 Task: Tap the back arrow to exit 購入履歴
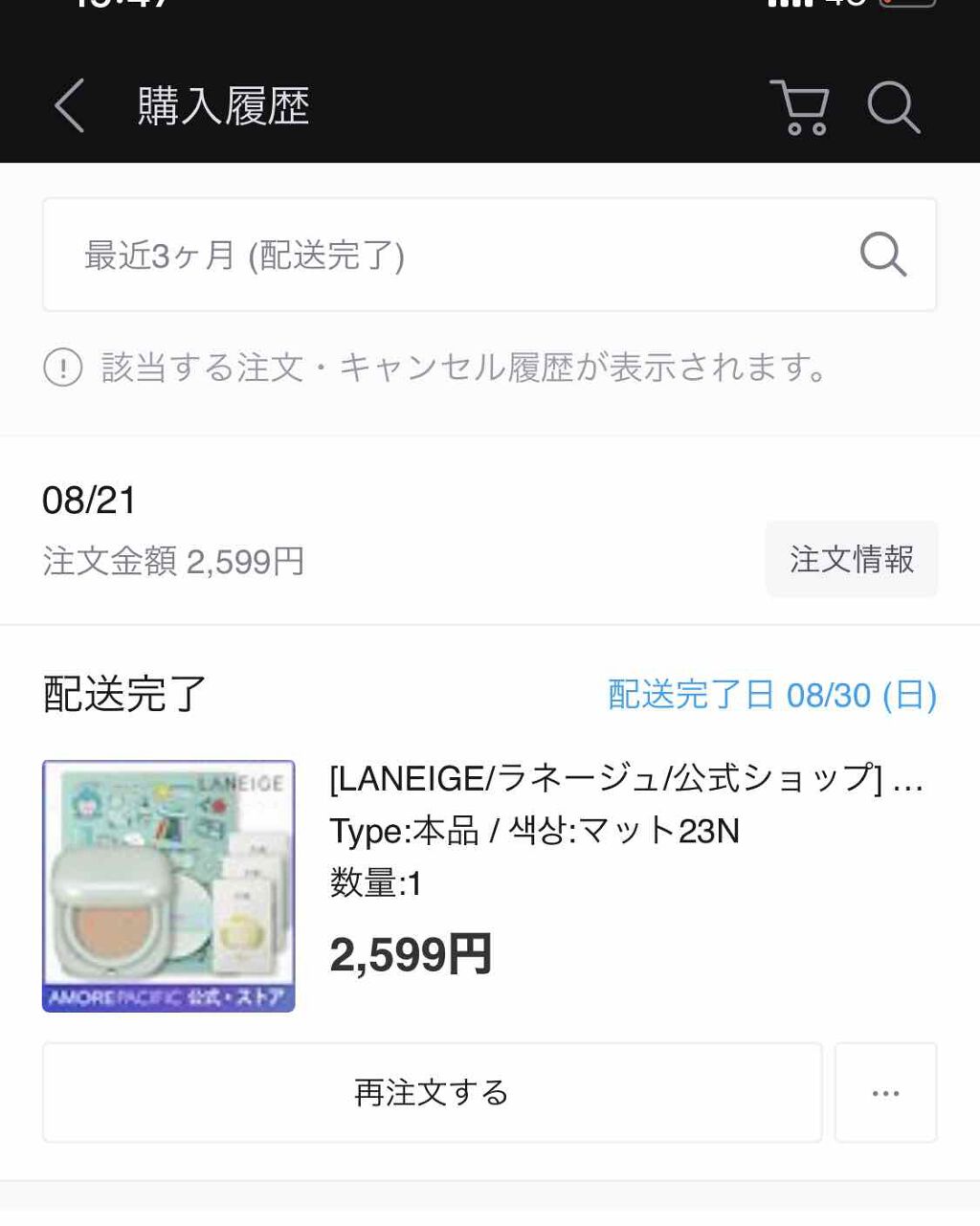click(x=68, y=107)
